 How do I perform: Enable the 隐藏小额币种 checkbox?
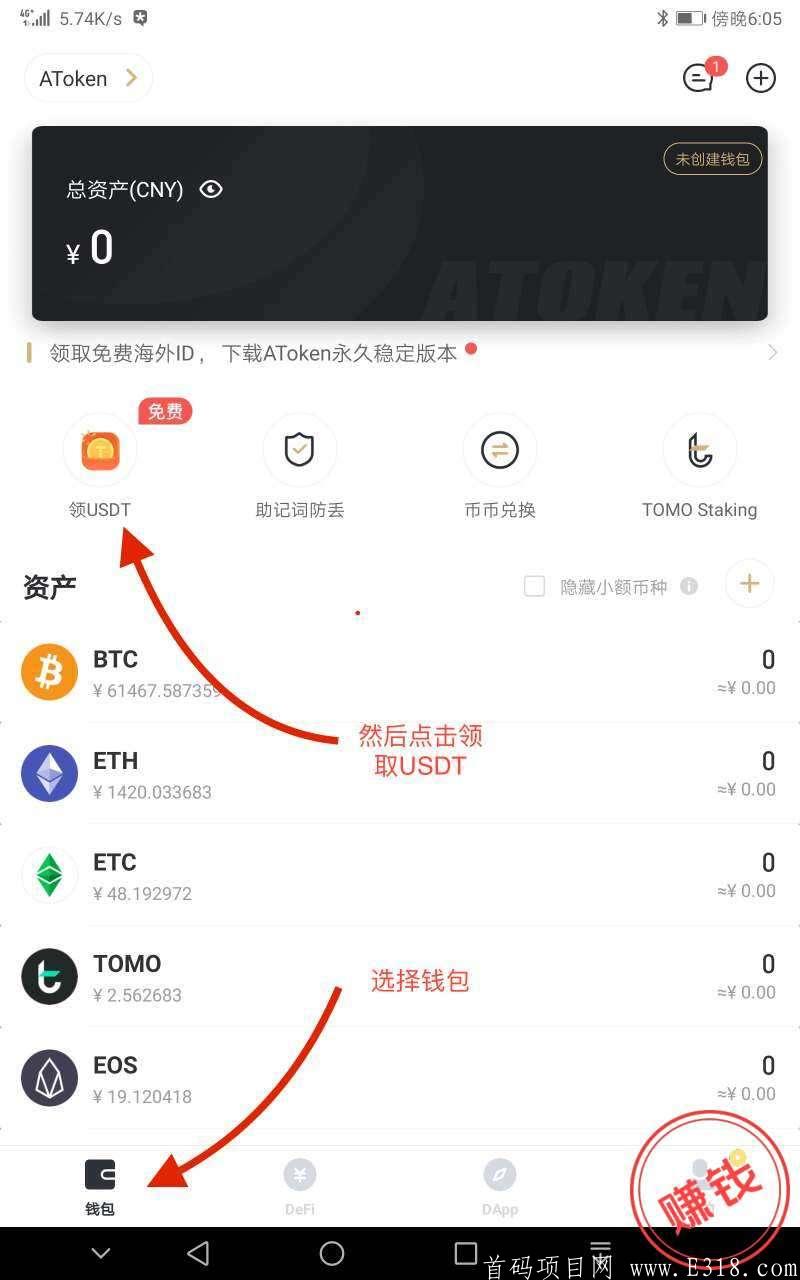tap(535, 586)
